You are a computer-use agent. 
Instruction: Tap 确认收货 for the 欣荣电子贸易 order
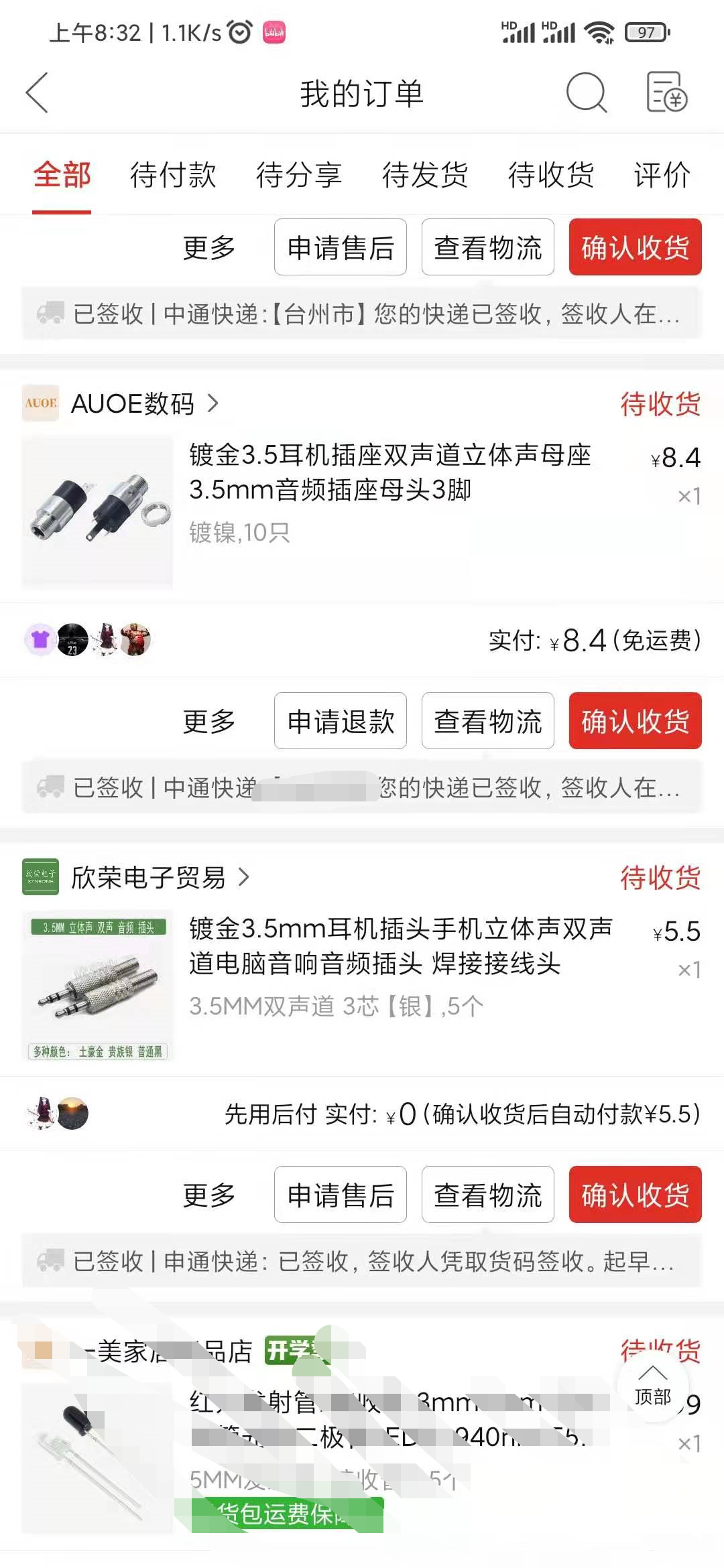click(x=635, y=1195)
